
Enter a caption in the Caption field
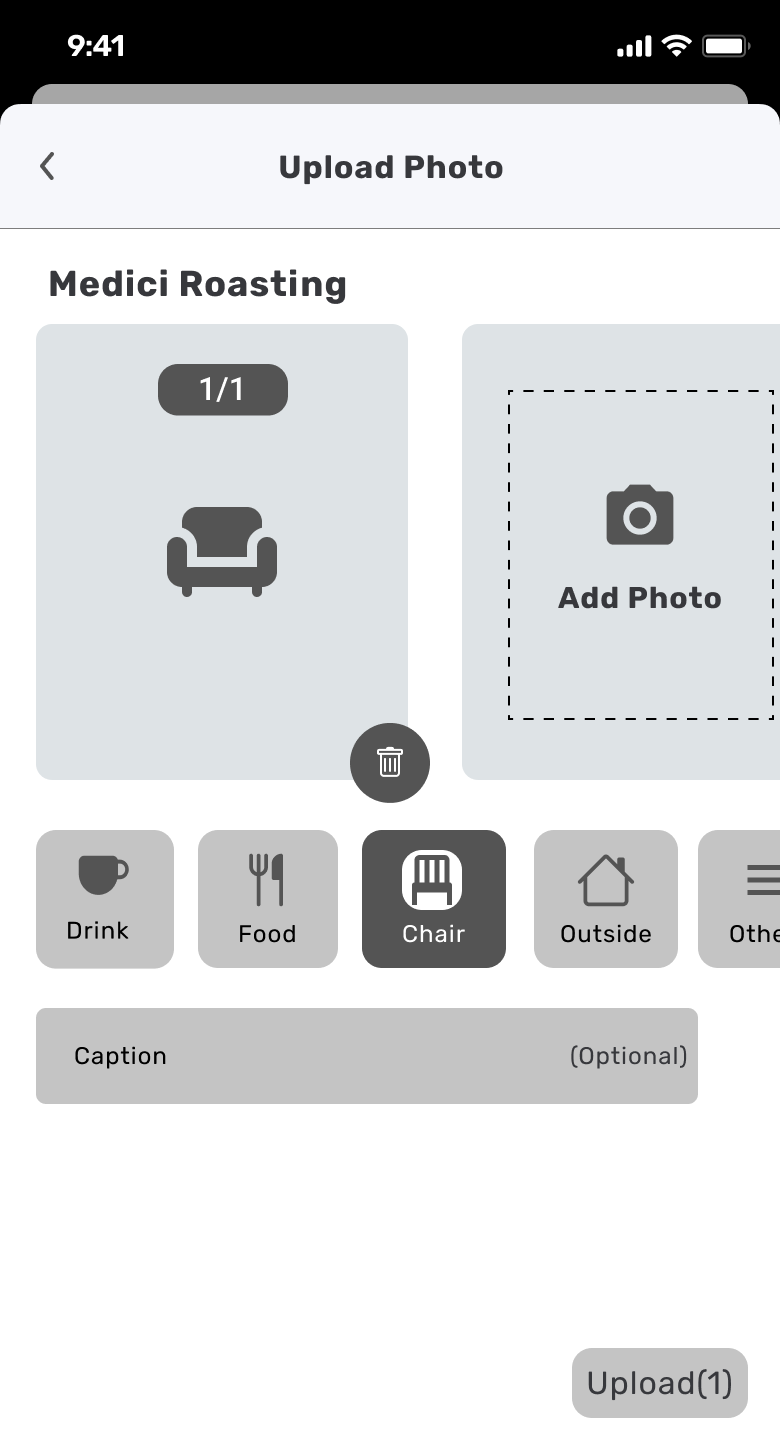pyautogui.click(x=367, y=1056)
